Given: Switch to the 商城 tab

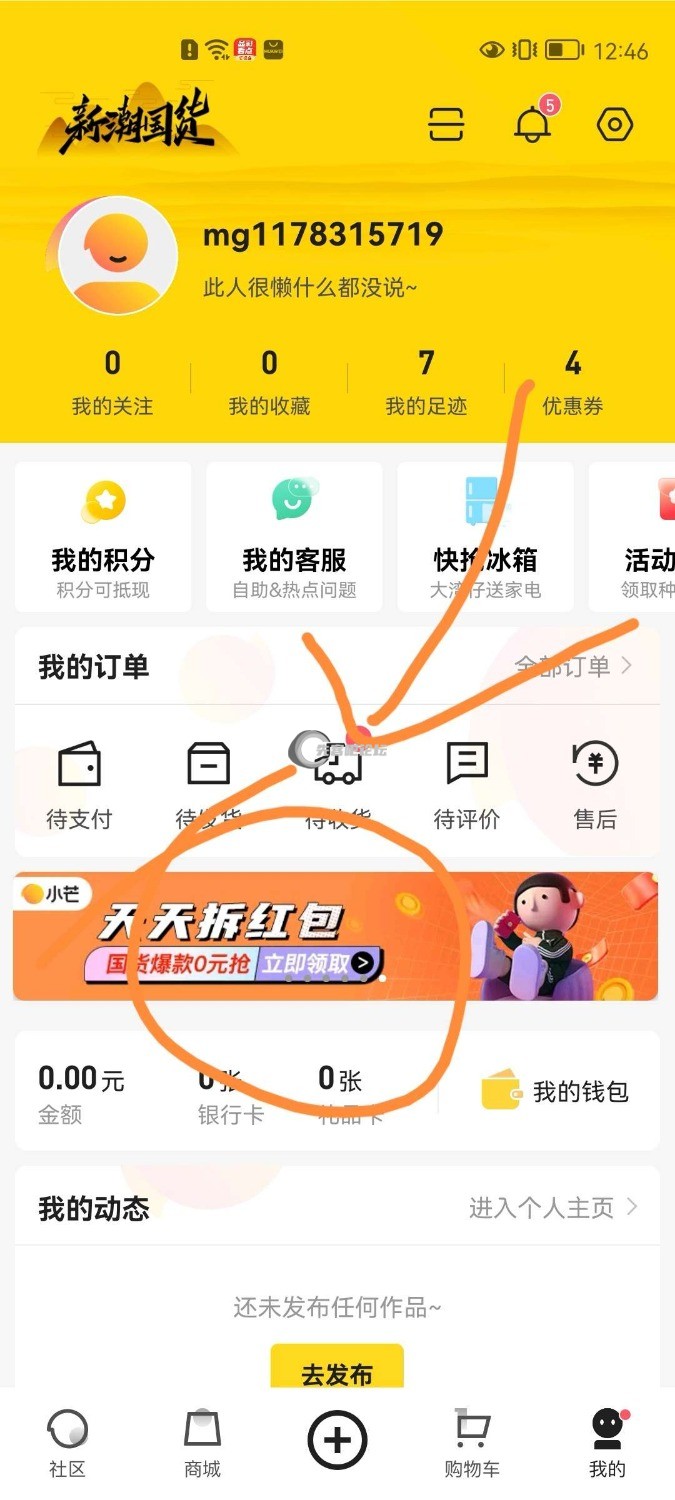Looking at the screenshot, I should pos(202,1444).
